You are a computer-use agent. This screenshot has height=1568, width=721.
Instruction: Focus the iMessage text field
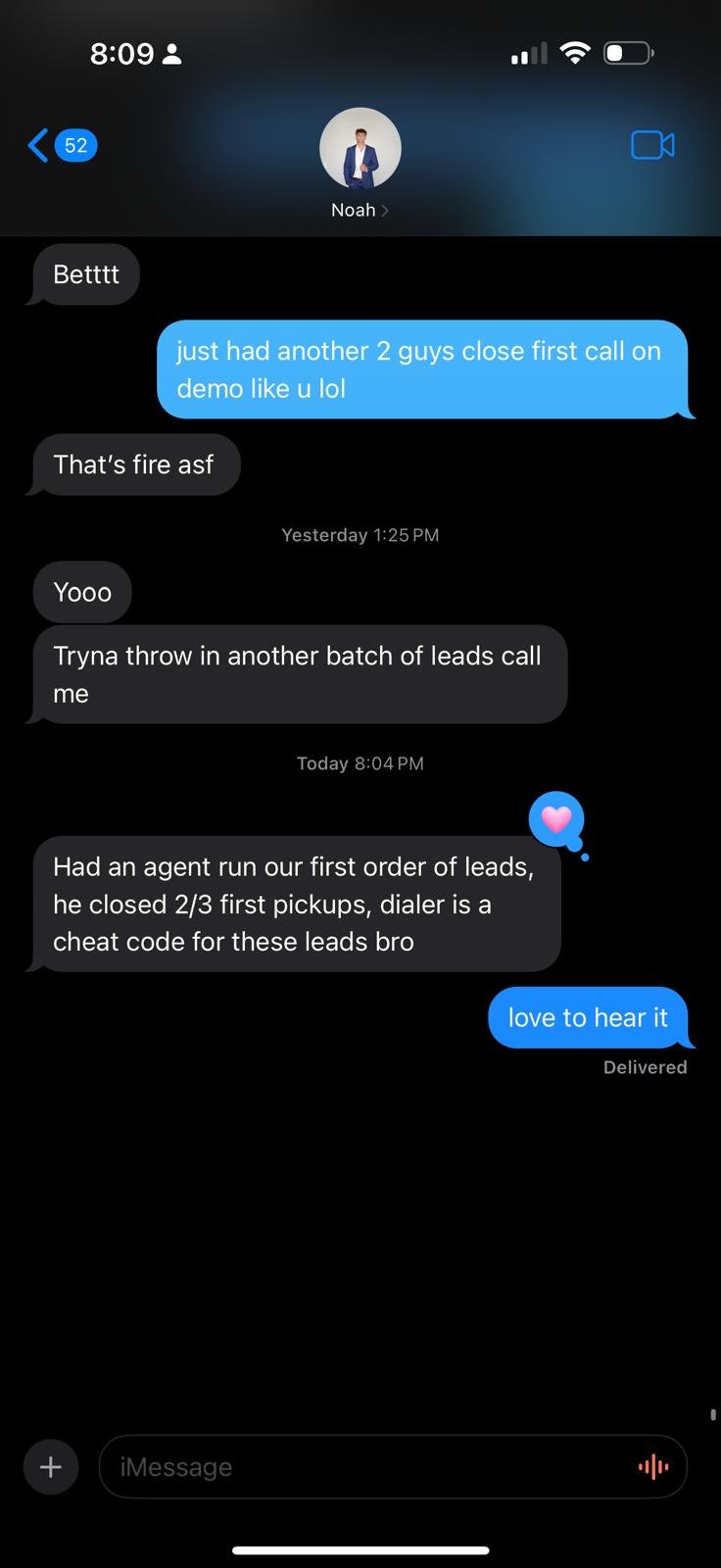[372, 1467]
